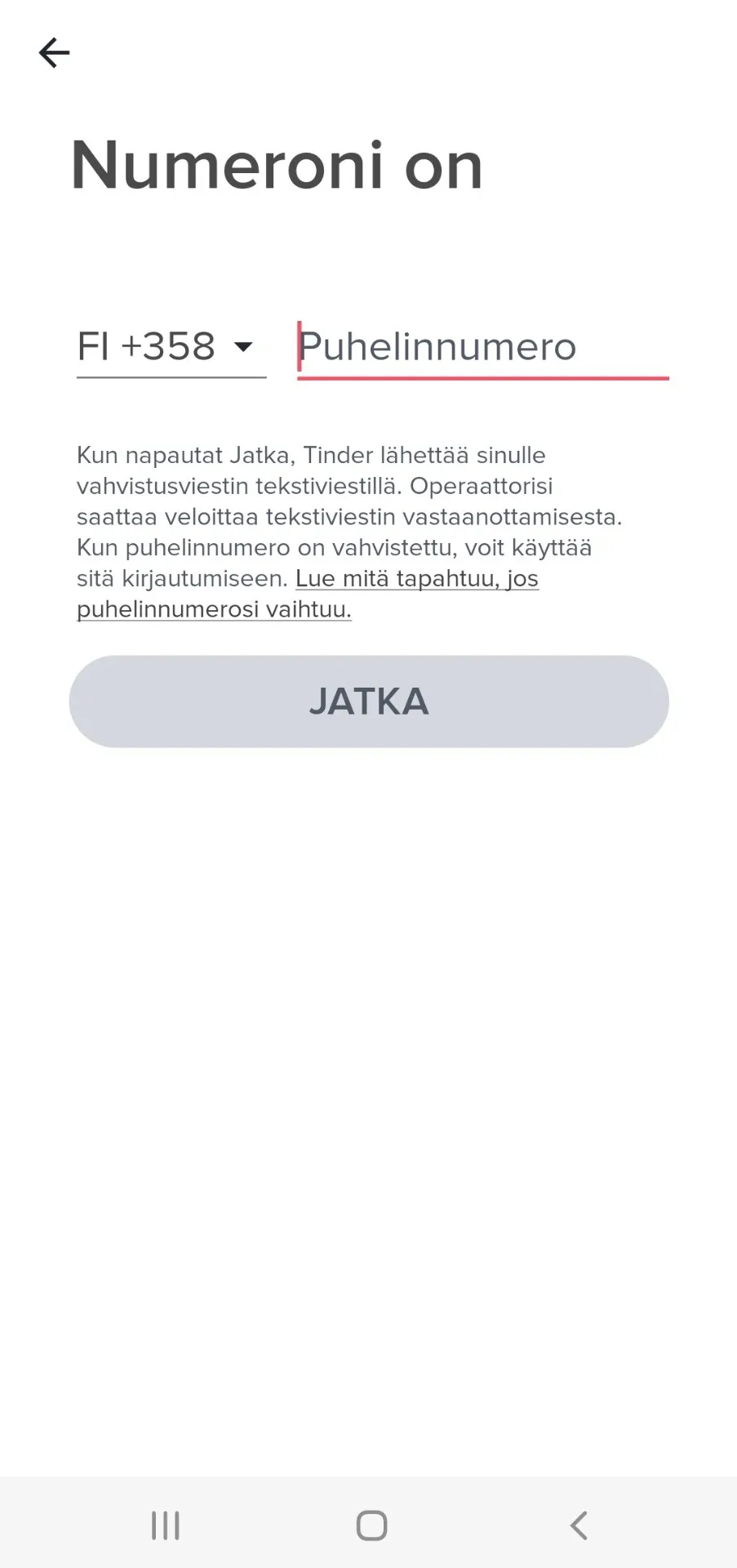Open the link about a changed phone number
The width and height of the screenshot is (737, 1568).
tap(308, 594)
